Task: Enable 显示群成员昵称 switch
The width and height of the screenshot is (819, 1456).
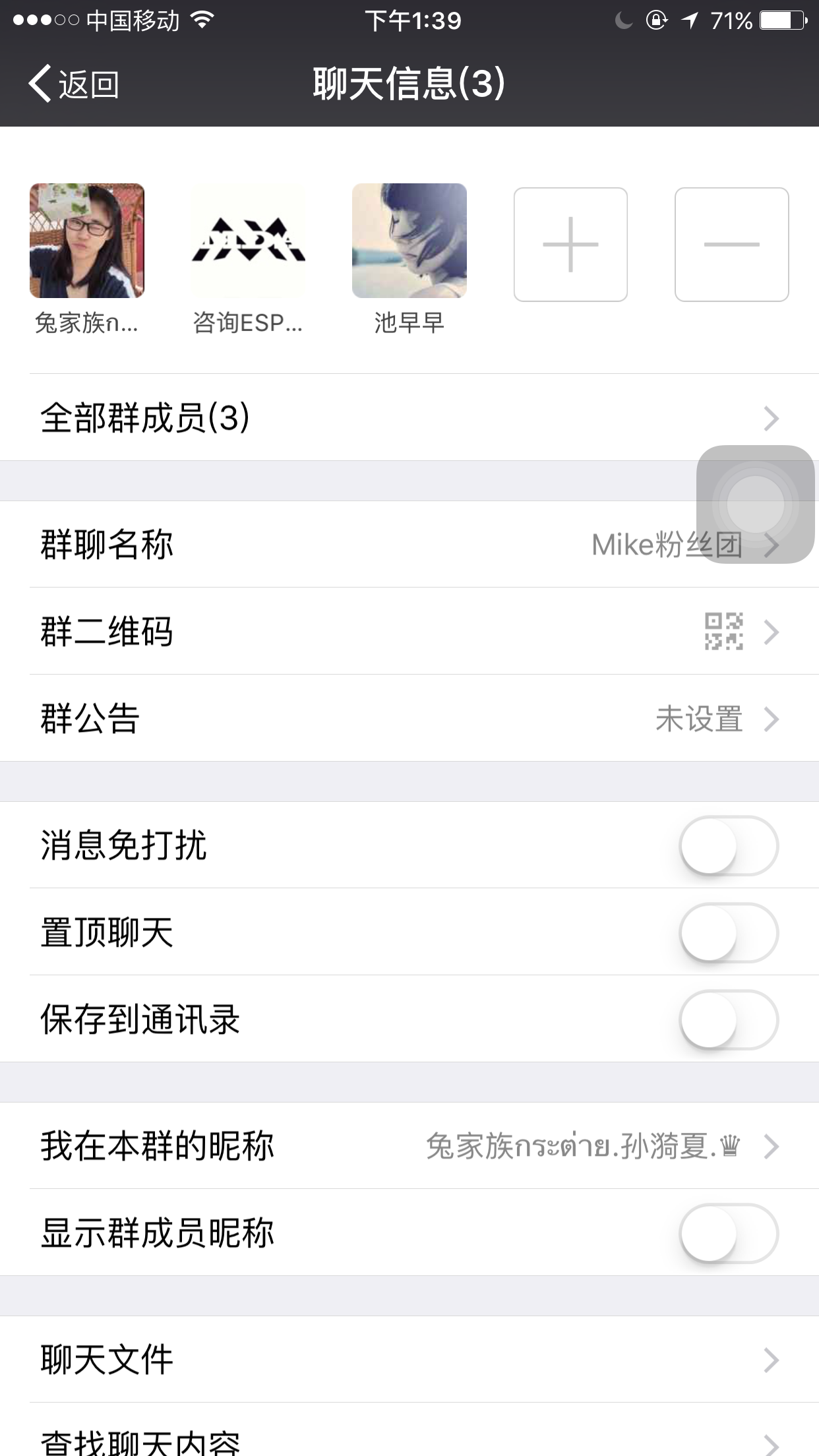Action: (729, 1234)
